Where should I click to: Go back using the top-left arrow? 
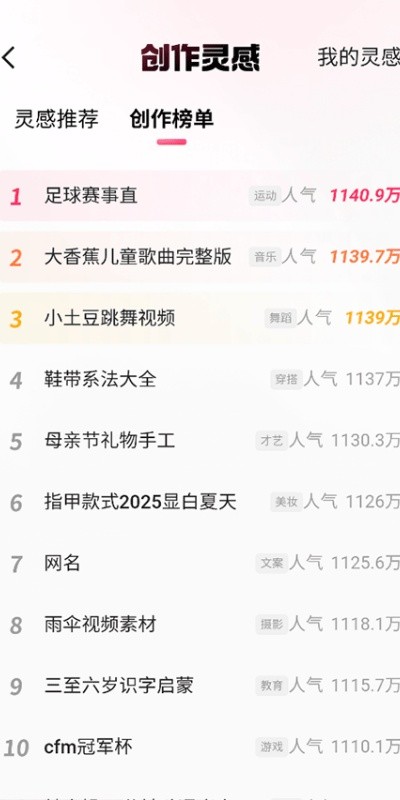tap(9, 57)
